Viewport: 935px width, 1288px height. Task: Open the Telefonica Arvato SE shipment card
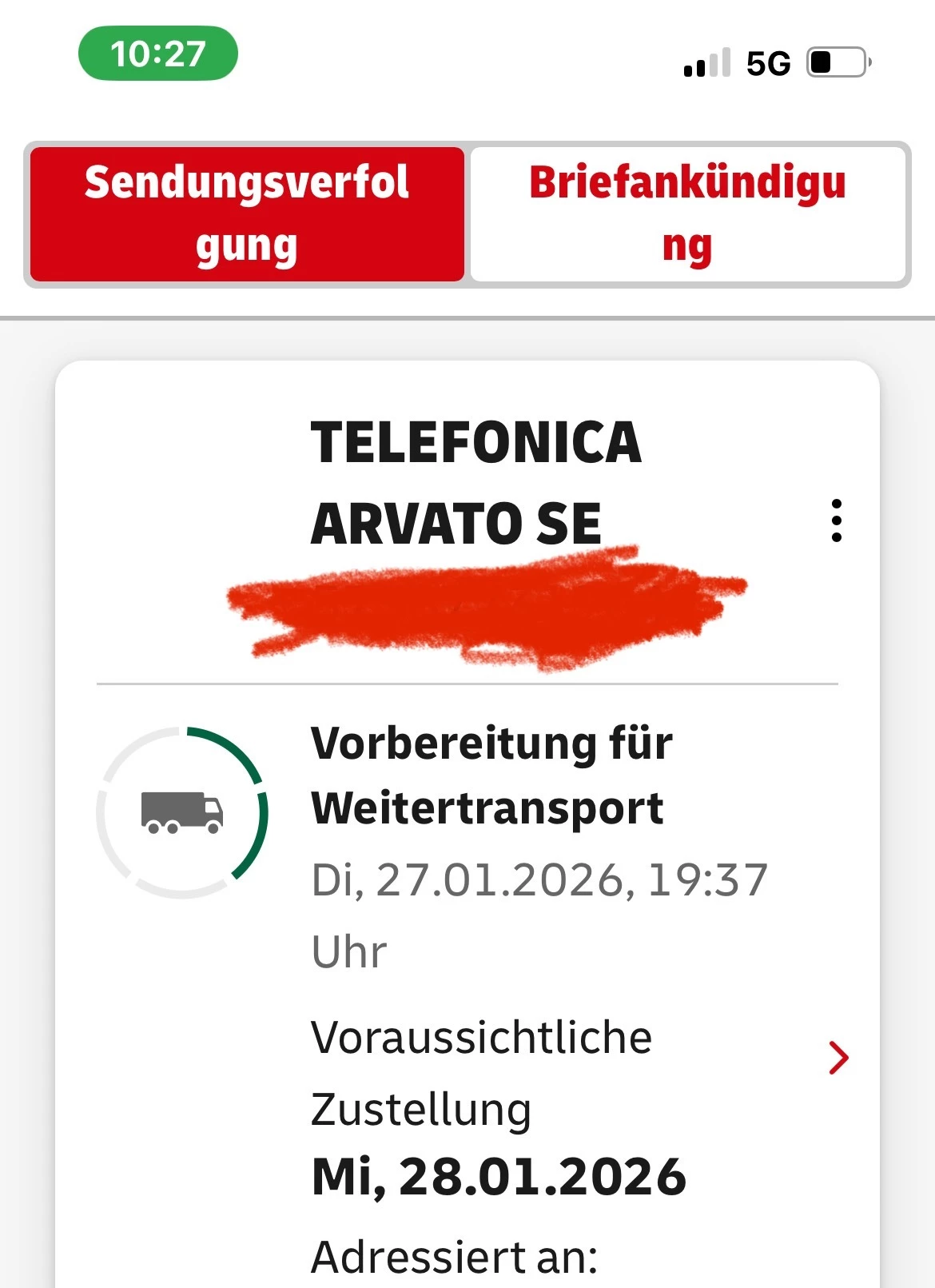click(475, 482)
